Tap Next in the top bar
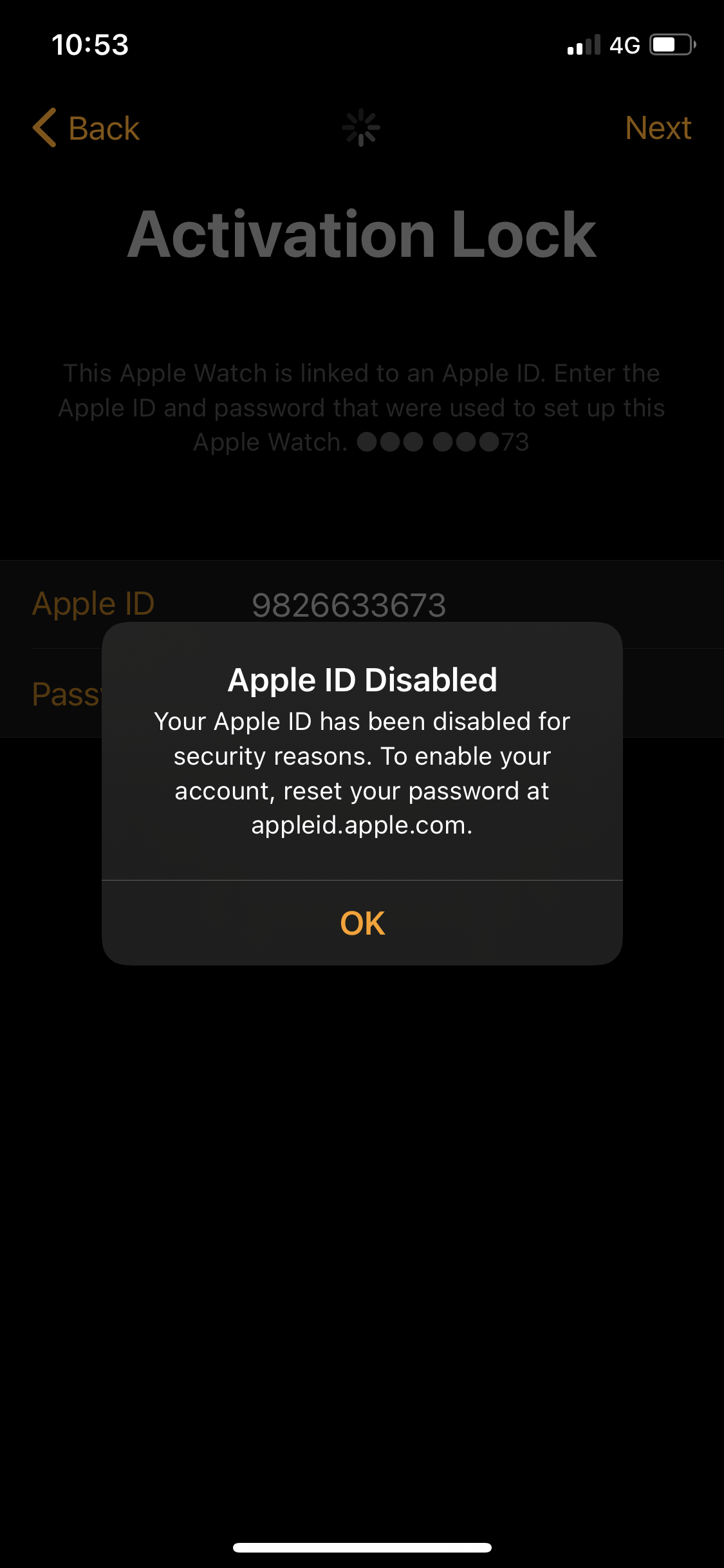This screenshot has width=724, height=1568. tap(658, 128)
